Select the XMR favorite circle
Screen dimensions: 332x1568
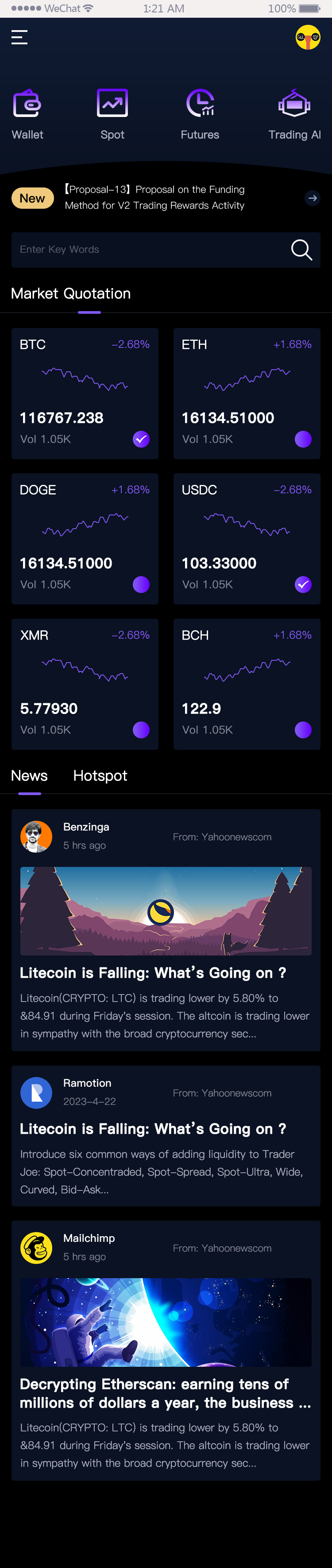pyautogui.click(x=141, y=730)
